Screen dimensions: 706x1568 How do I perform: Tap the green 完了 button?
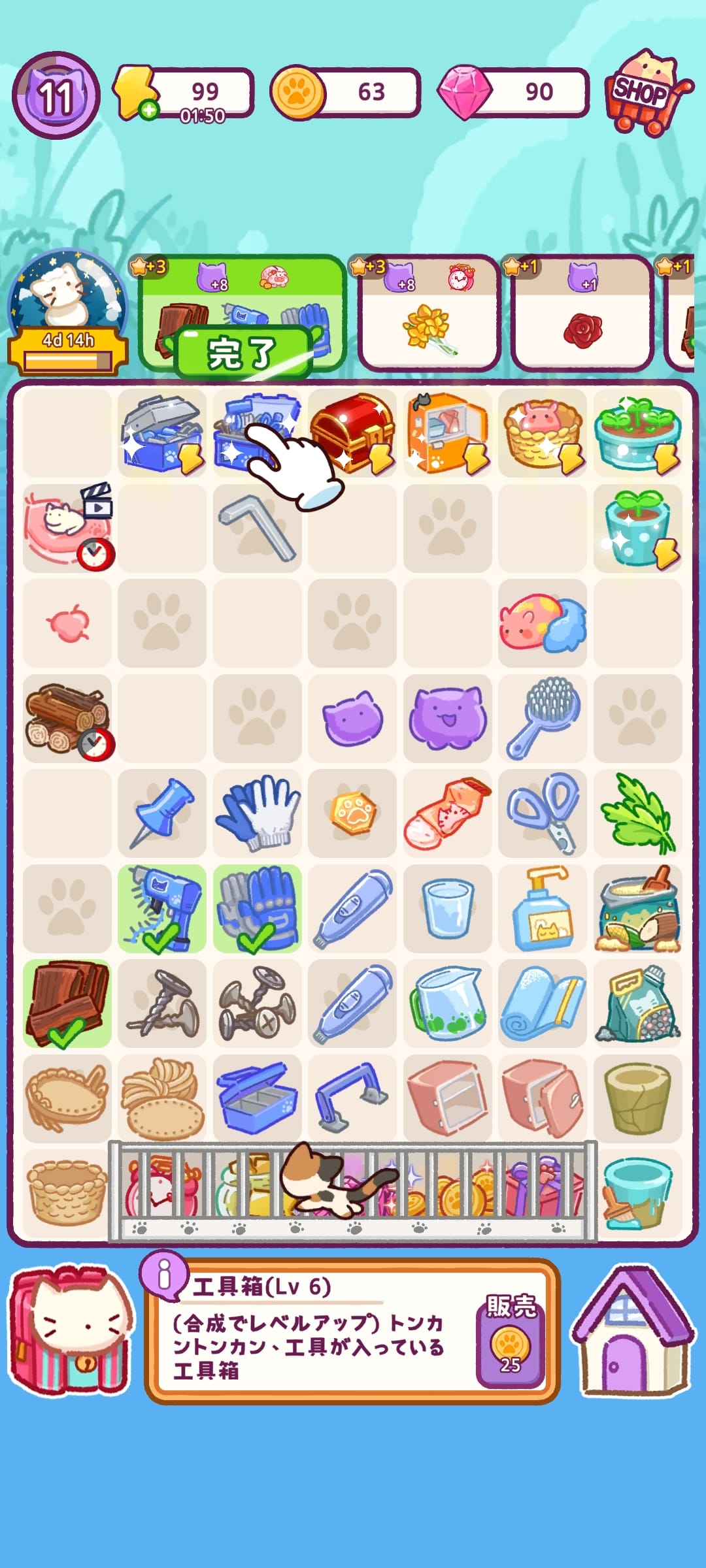coord(242,353)
